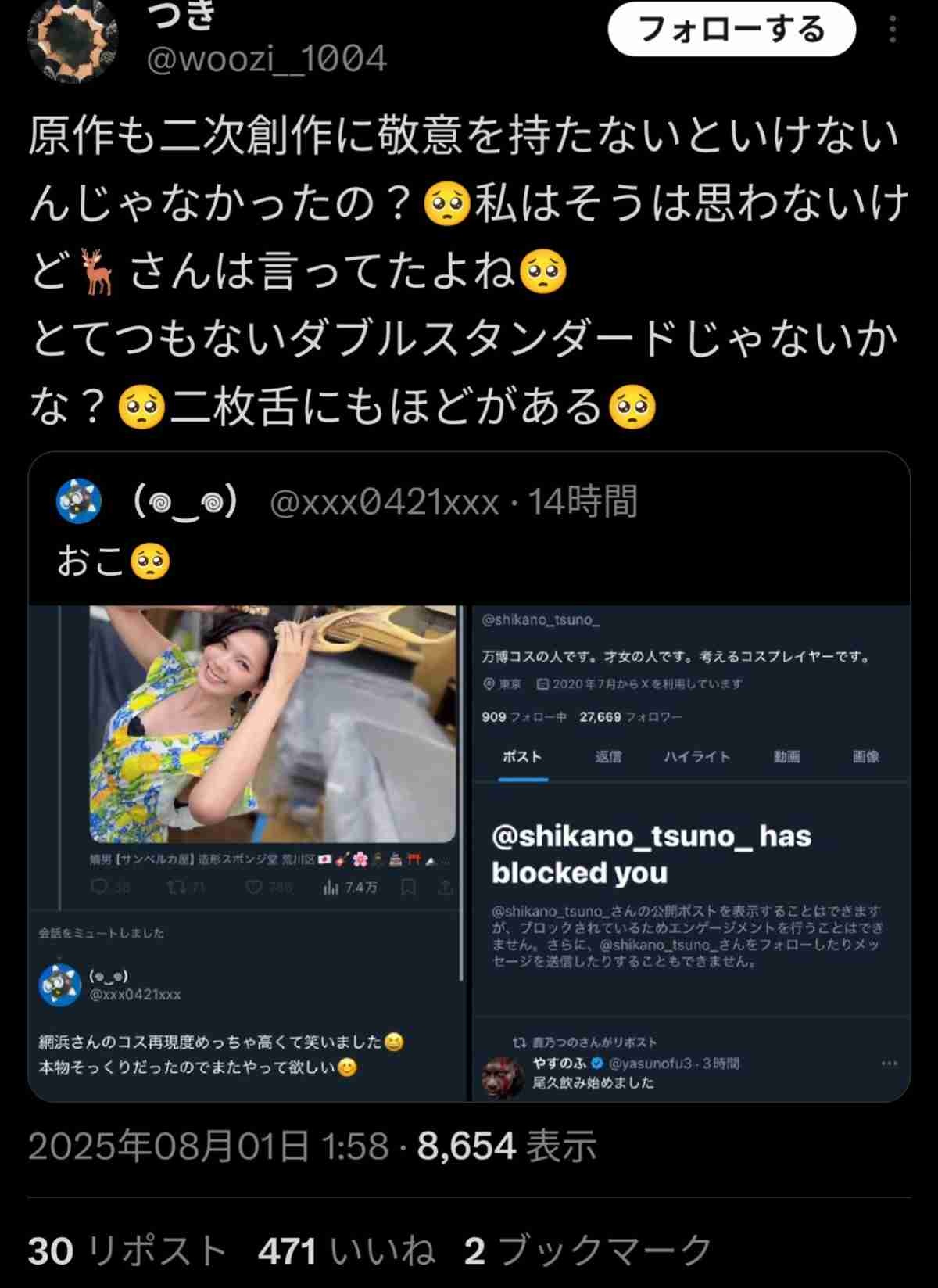View the 471 いいね list
The width and height of the screenshot is (938, 1288).
click(x=346, y=1250)
